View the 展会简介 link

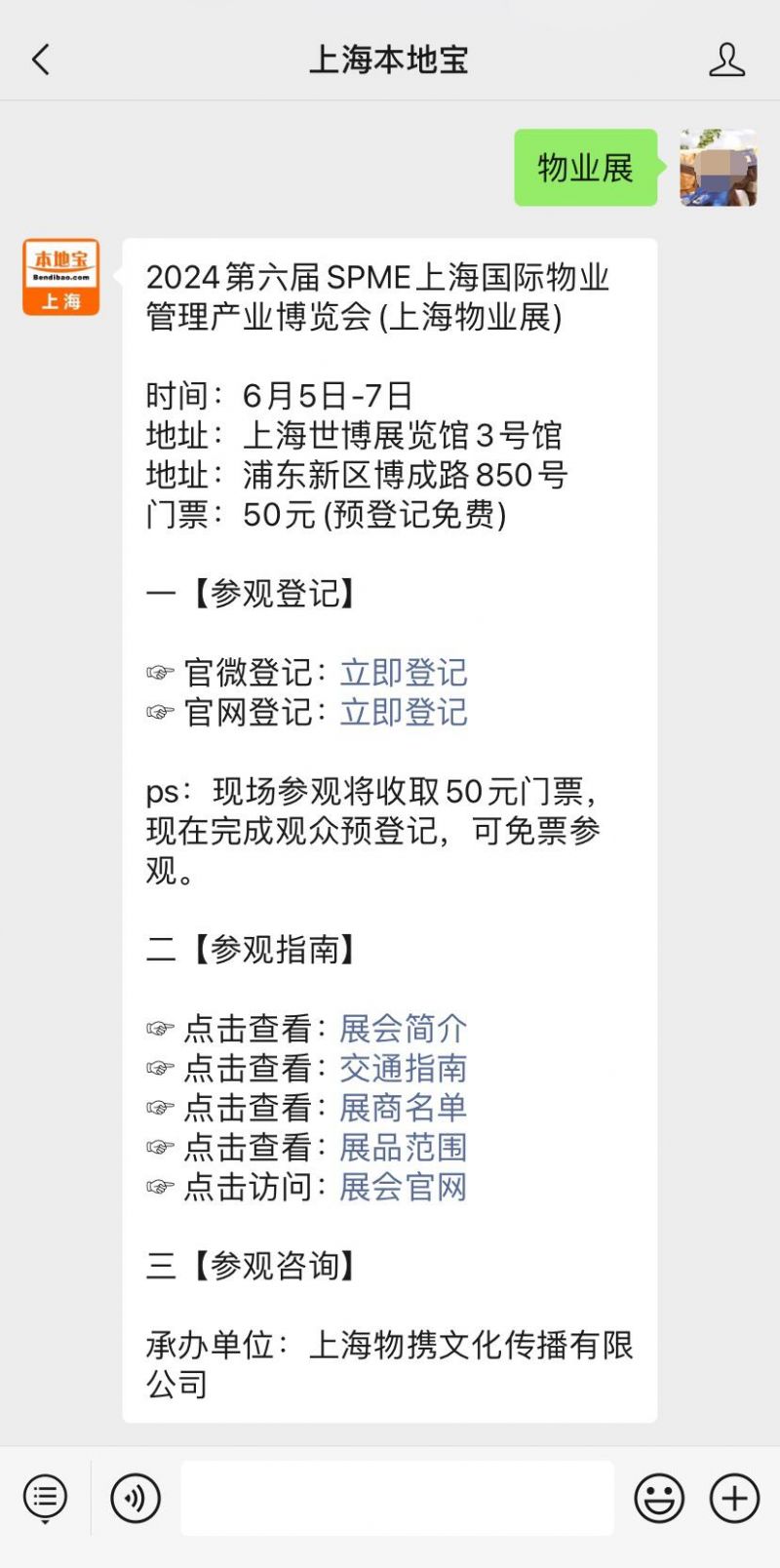[404, 1029]
